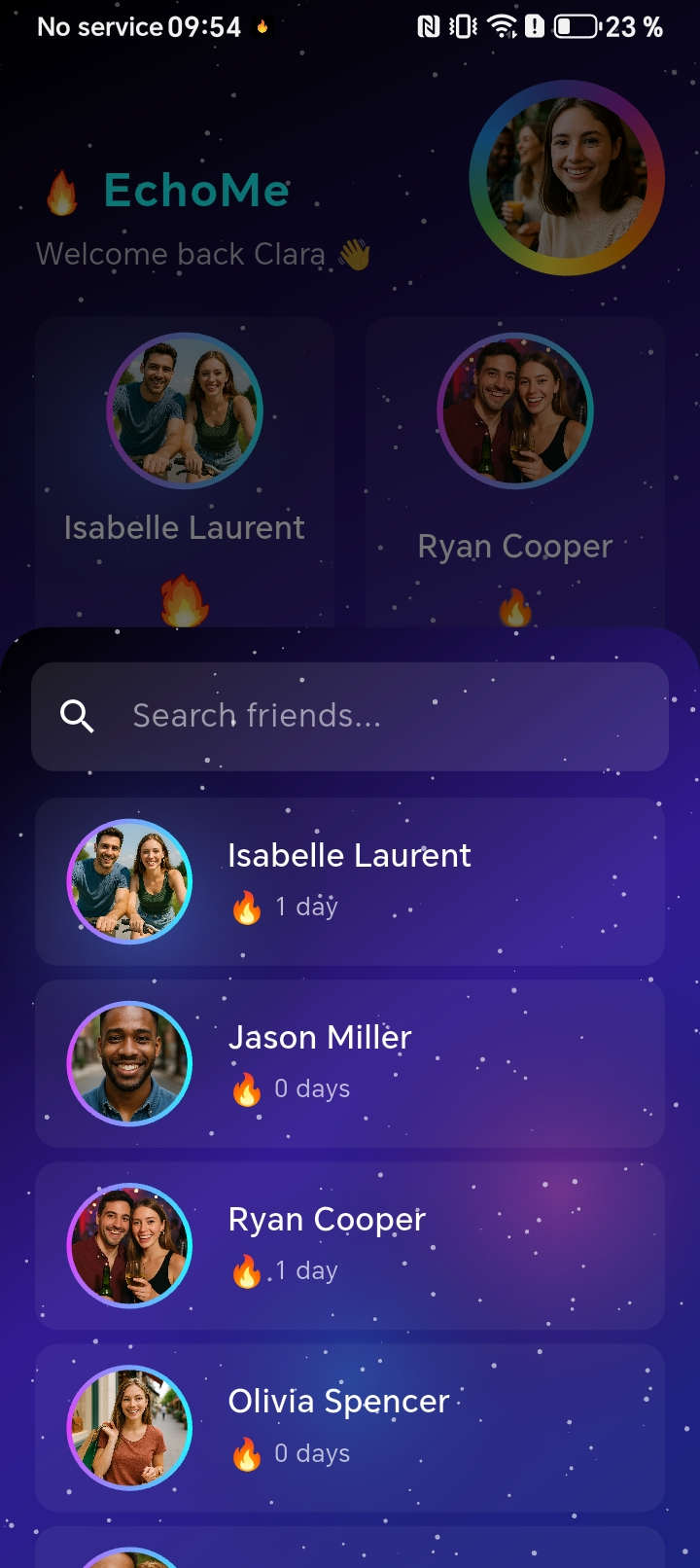Open Jason Miller's friend row
Screen dimensions: 700x1568
pyautogui.click(x=350, y=1063)
